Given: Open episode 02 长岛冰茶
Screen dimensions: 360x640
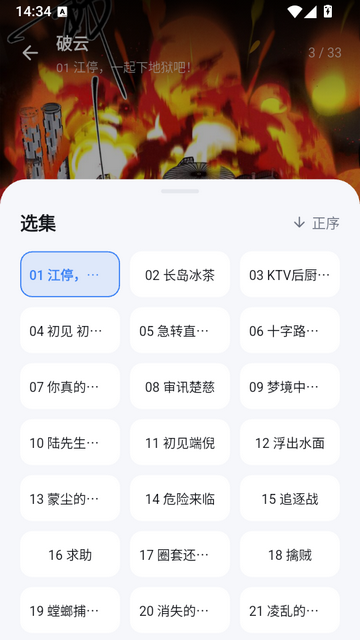Looking at the screenshot, I should [180, 274].
